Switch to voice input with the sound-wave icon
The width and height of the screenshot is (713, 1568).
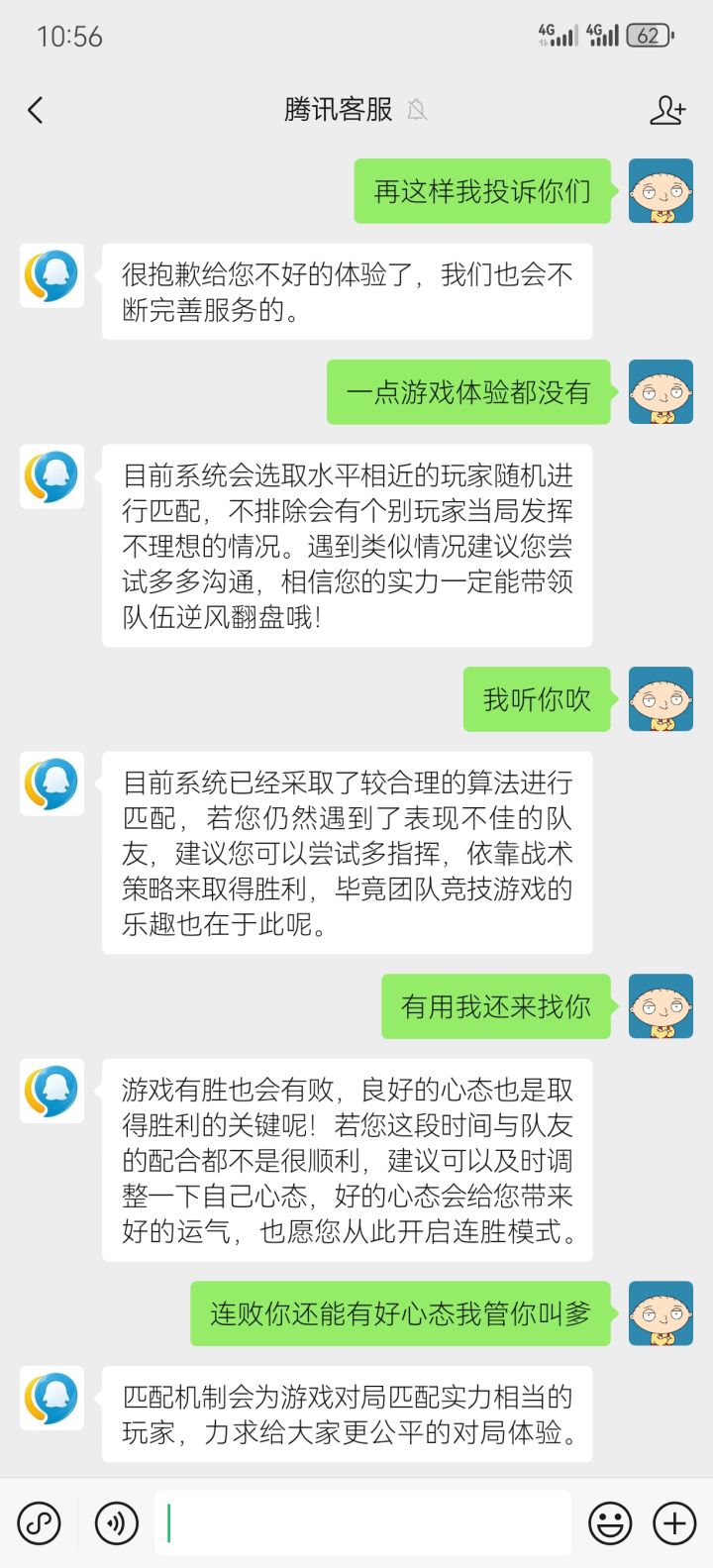click(x=116, y=1522)
